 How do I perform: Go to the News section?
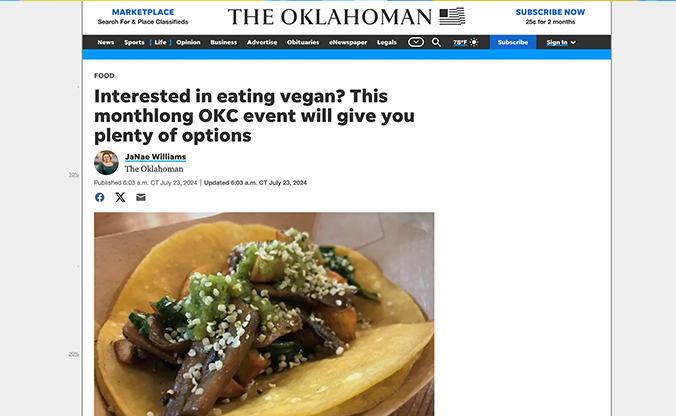point(106,42)
